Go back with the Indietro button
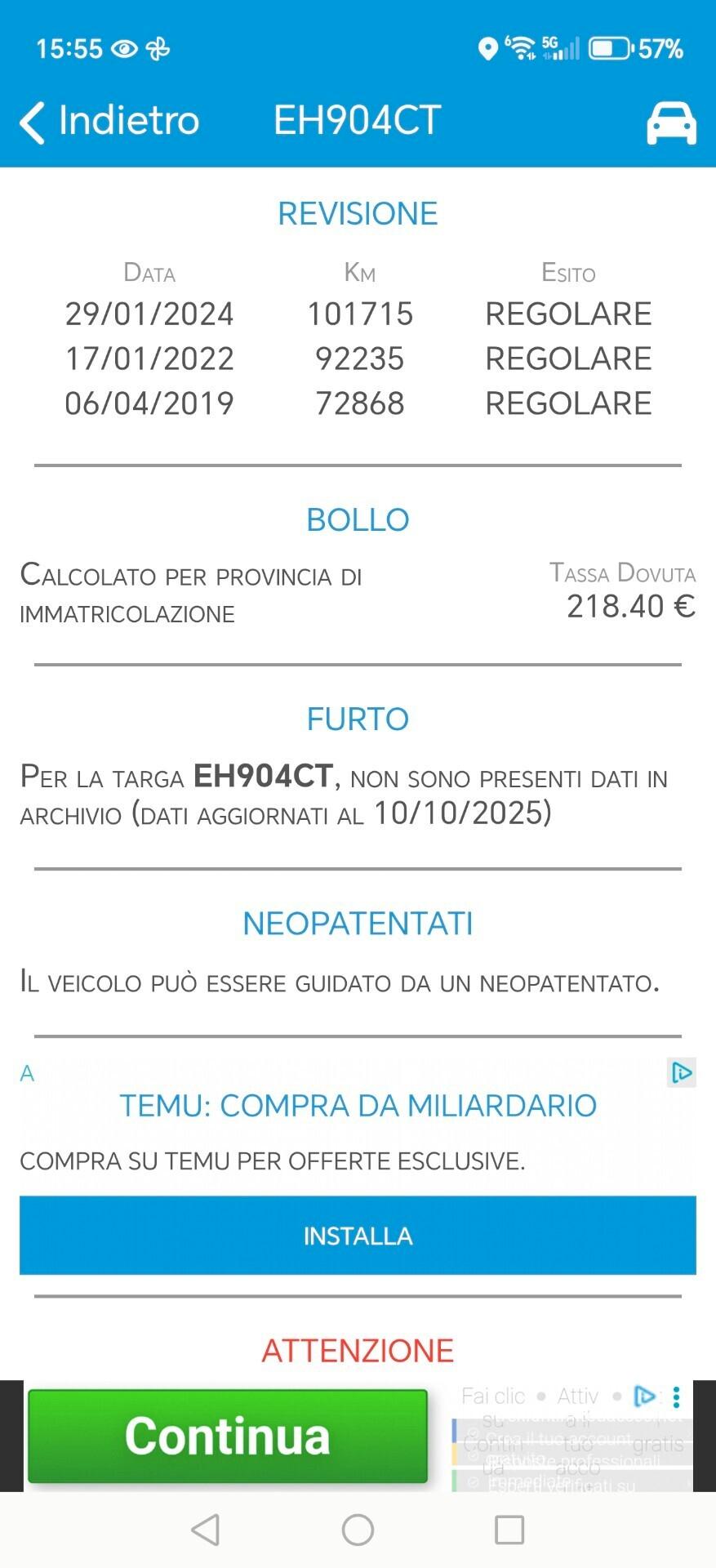 coord(109,121)
